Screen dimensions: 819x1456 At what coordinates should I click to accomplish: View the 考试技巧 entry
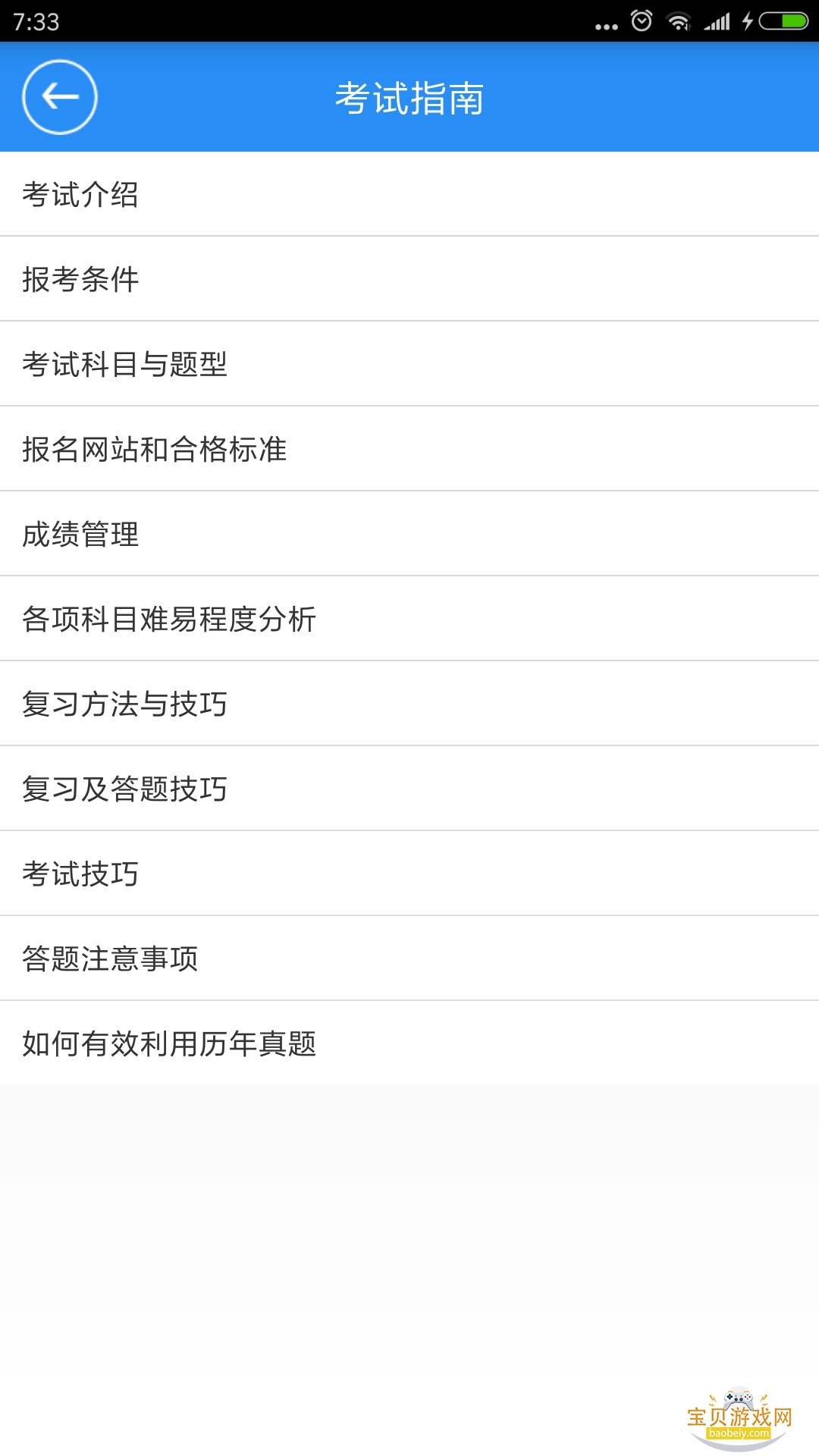(x=80, y=874)
